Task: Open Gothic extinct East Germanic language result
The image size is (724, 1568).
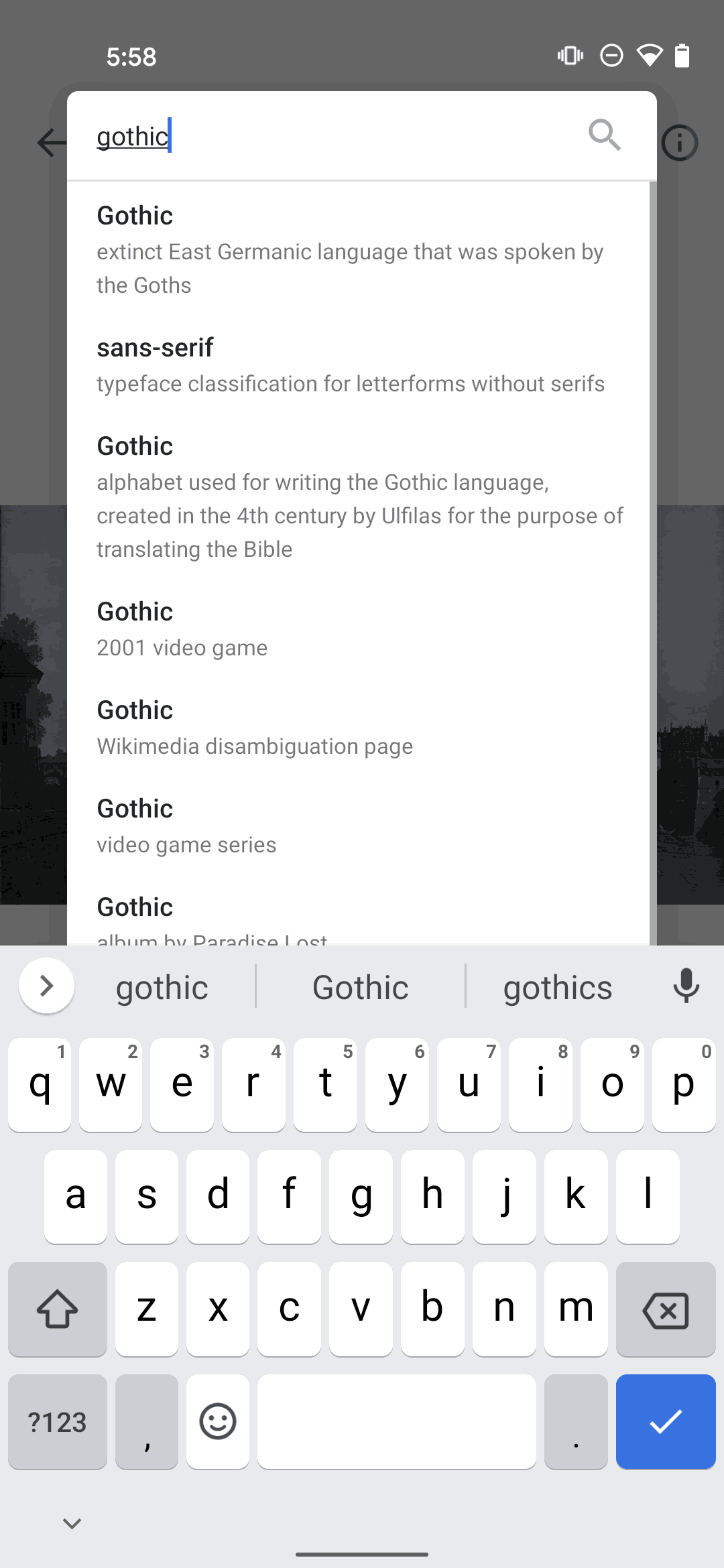Action: coord(359,249)
